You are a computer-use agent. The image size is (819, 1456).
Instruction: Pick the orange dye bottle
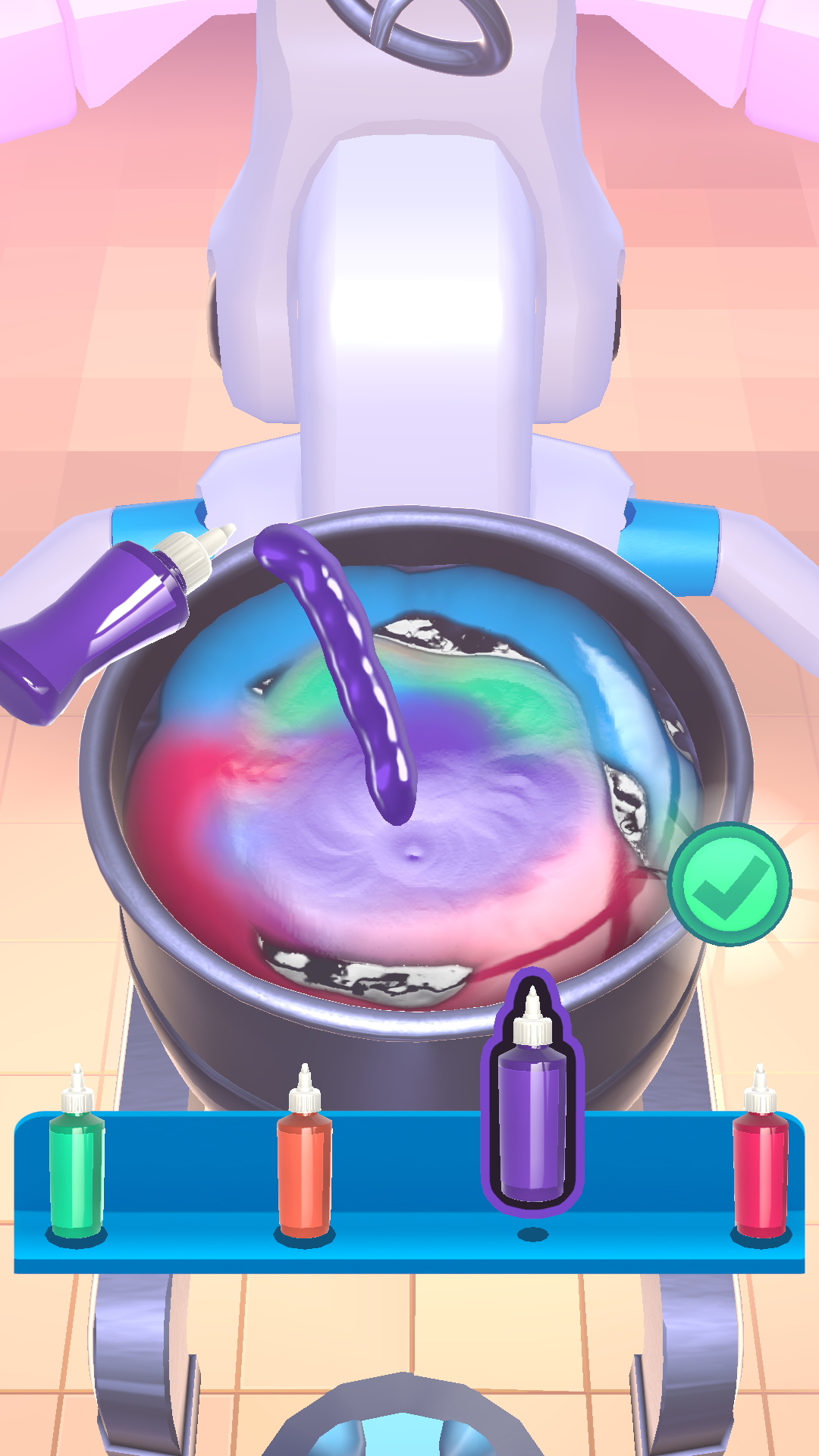[x=304, y=1159]
